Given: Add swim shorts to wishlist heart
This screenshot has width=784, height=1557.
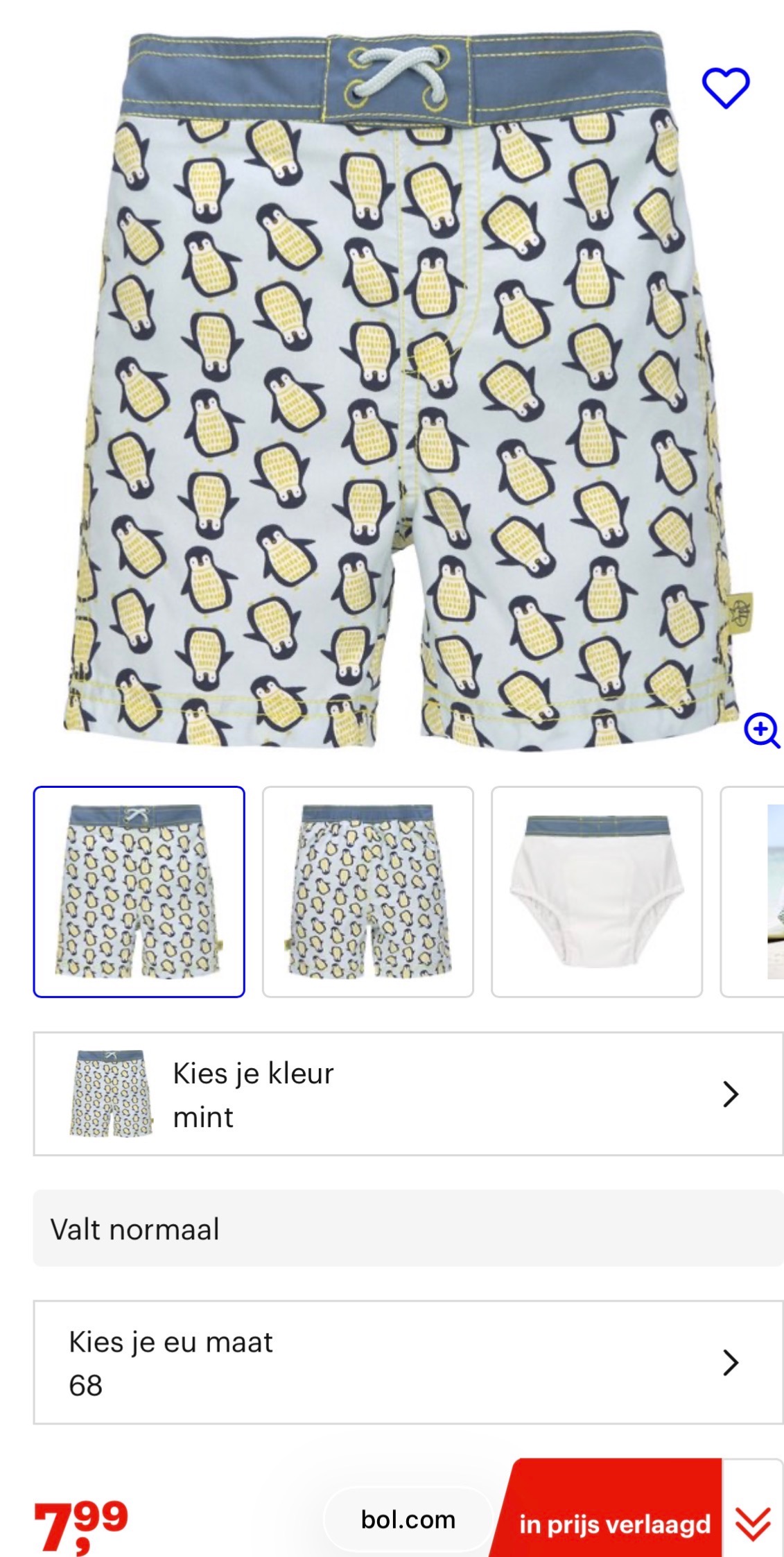Looking at the screenshot, I should click(x=725, y=88).
